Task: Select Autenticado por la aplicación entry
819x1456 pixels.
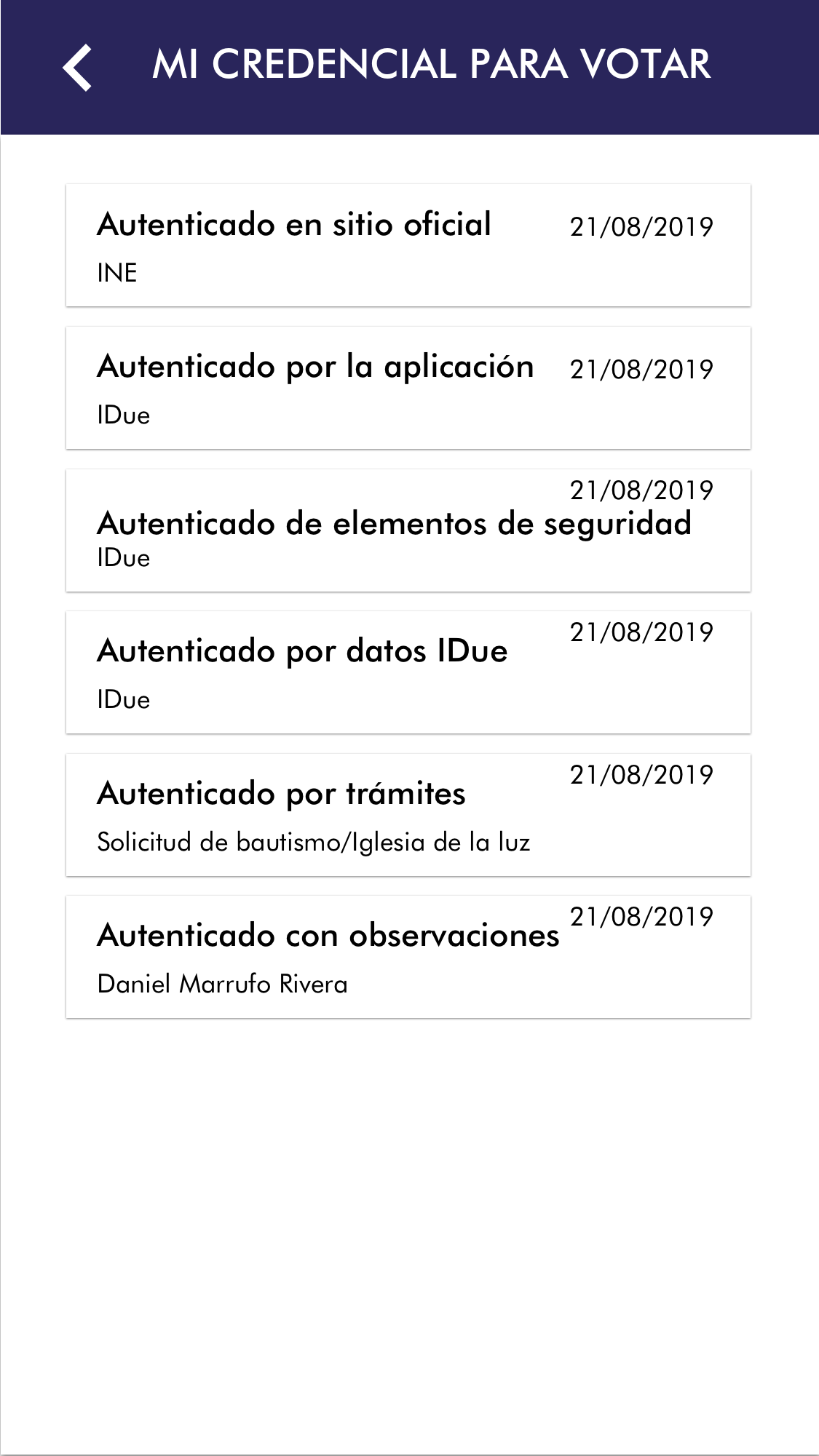Action: coord(408,388)
